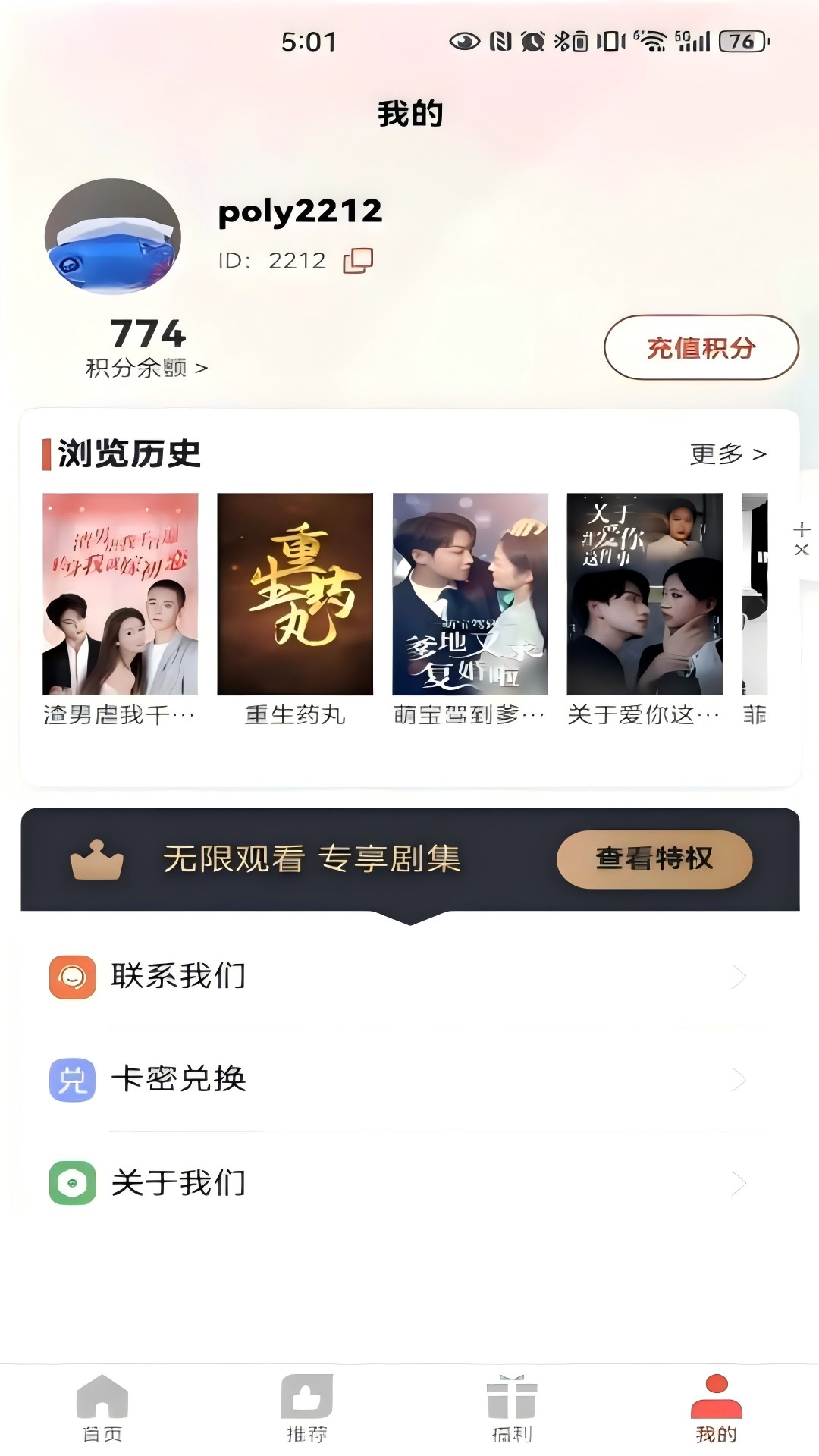The width and height of the screenshot is (819, 1456).
Task: Tap the profile avatar picture
Action: 113,237
